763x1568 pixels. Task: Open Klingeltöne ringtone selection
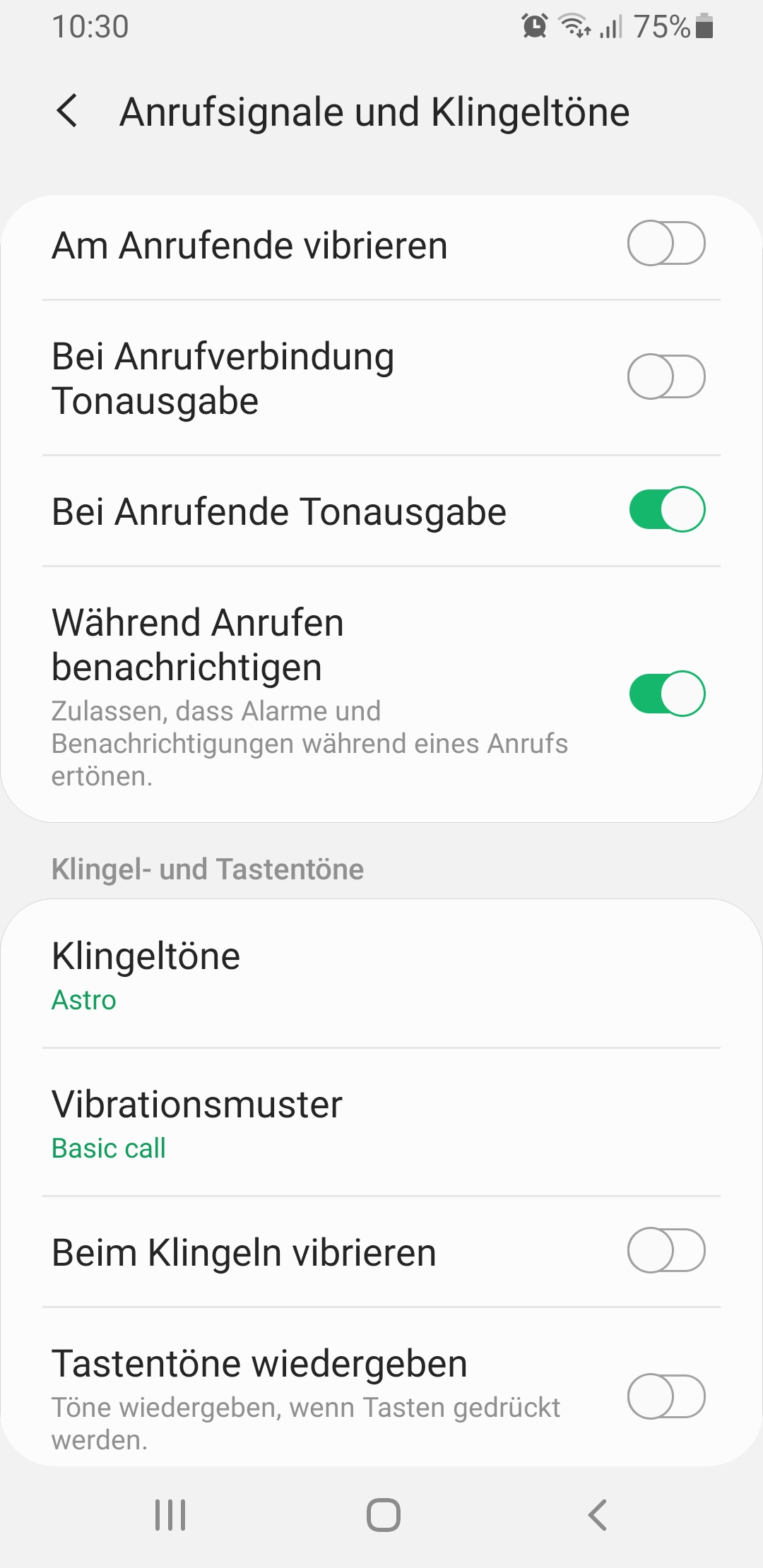(381, 975)
